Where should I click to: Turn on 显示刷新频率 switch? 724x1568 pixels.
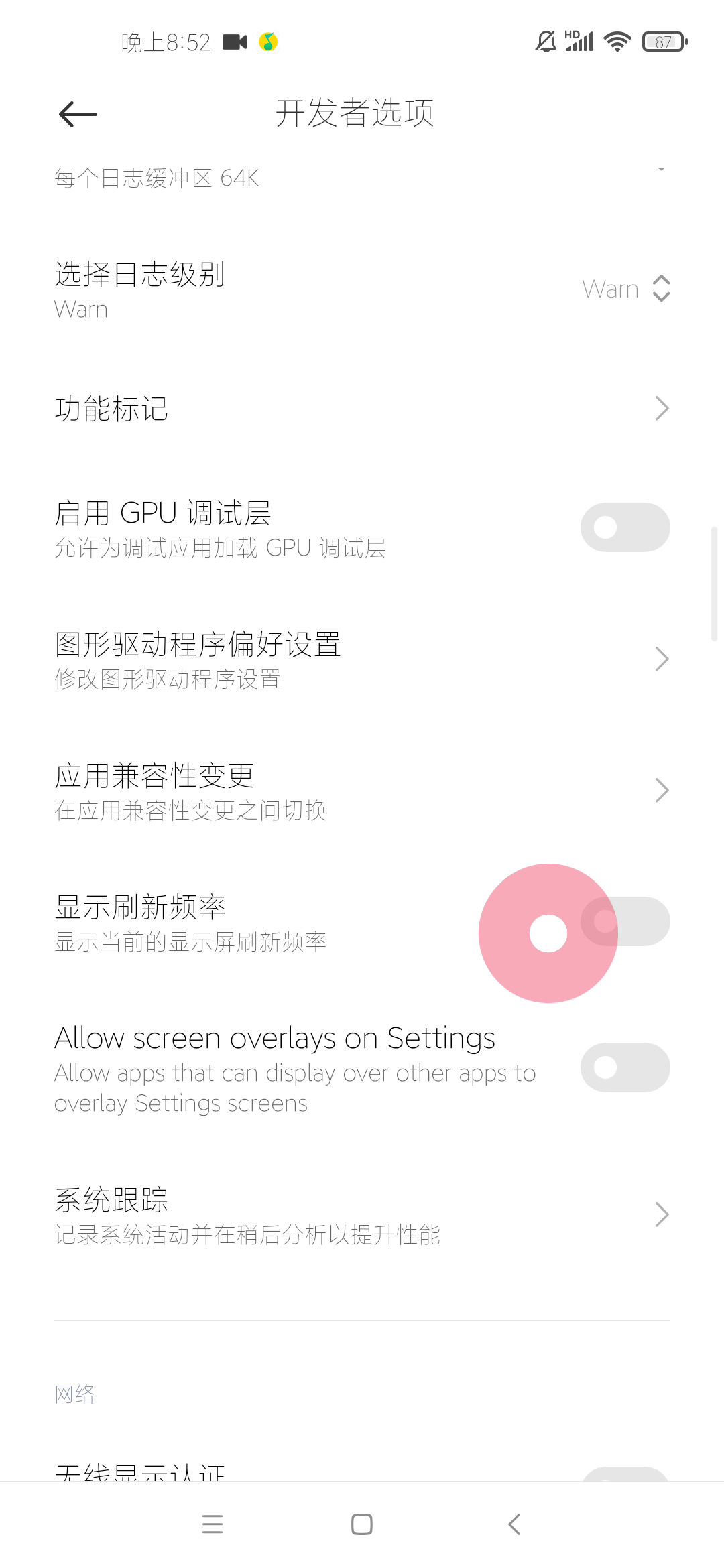(624, 921)
